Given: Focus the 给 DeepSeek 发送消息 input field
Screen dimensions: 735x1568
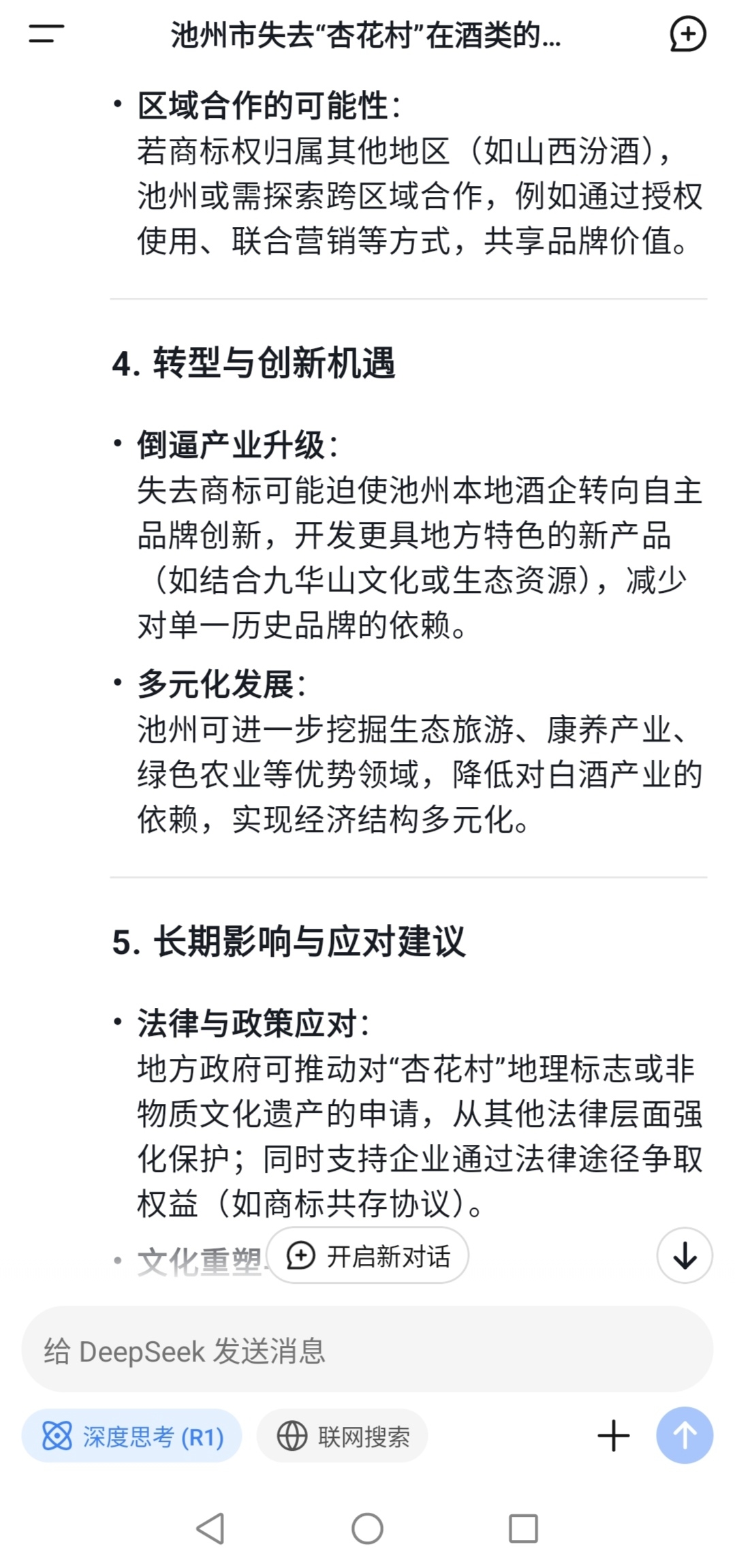Looking at the screenshot, I should (x=366, y=1351).
